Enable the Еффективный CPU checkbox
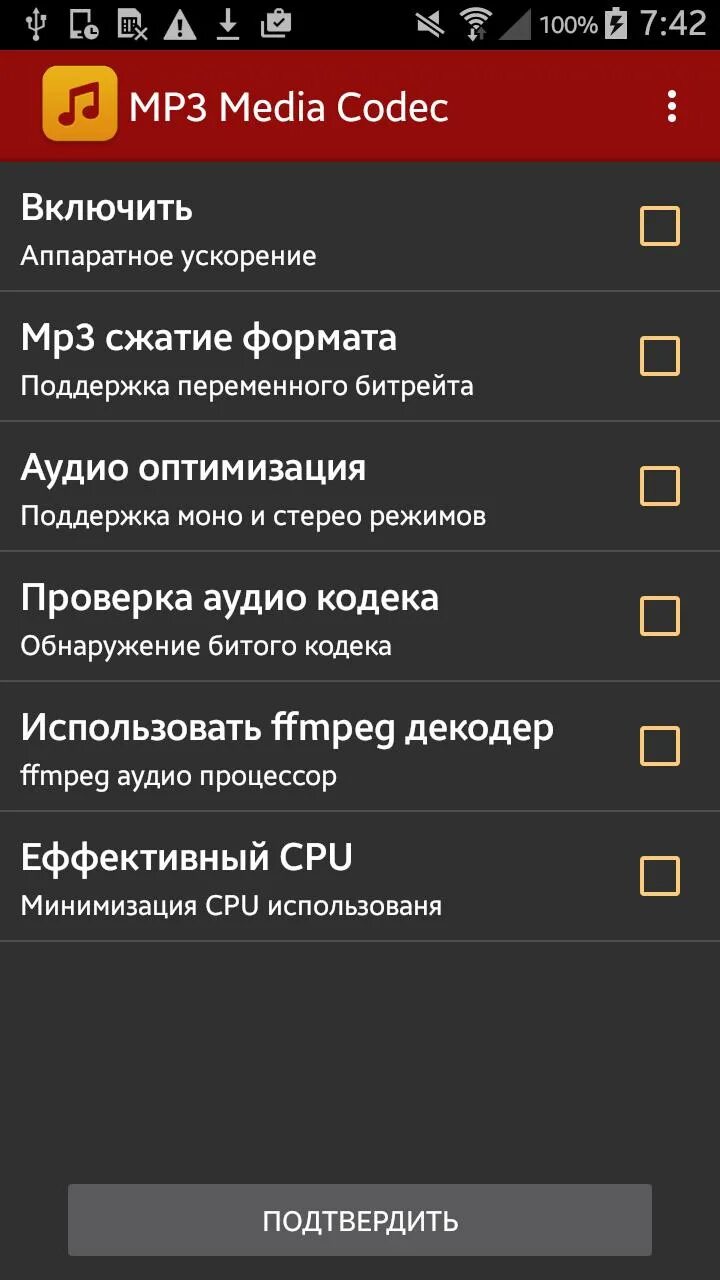 (660, 876)
